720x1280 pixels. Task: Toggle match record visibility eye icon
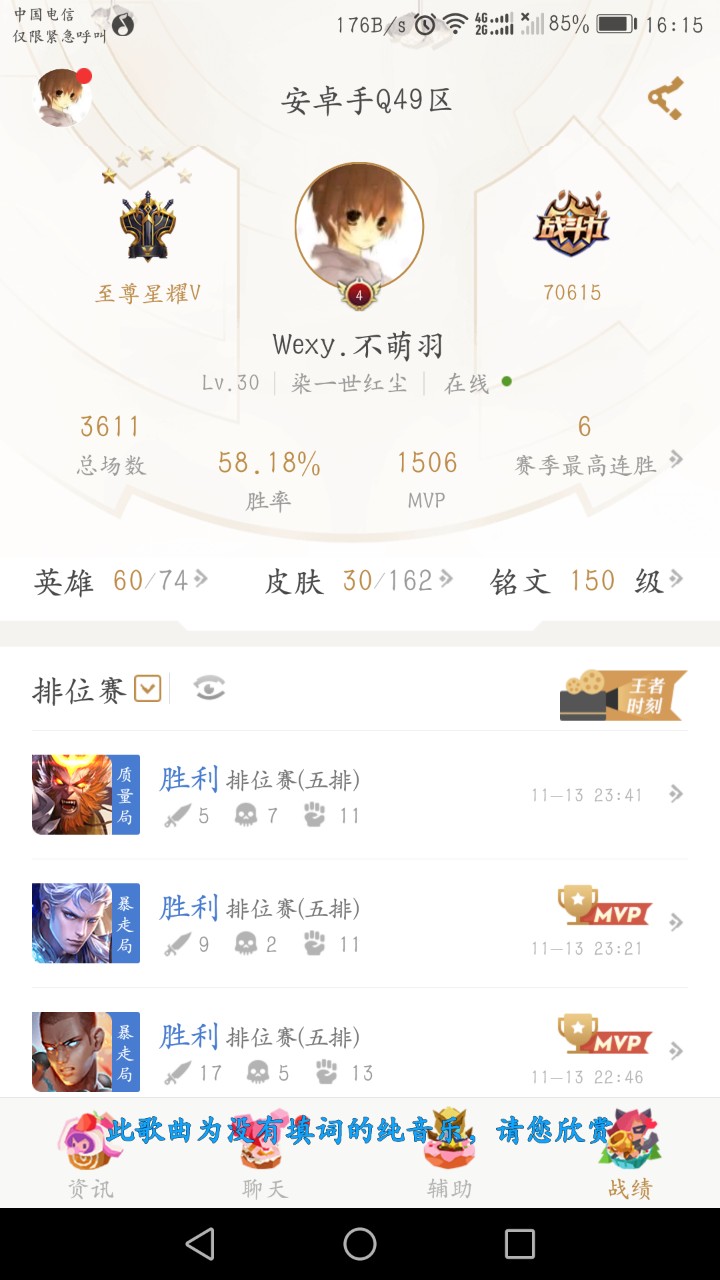[209, 688]
